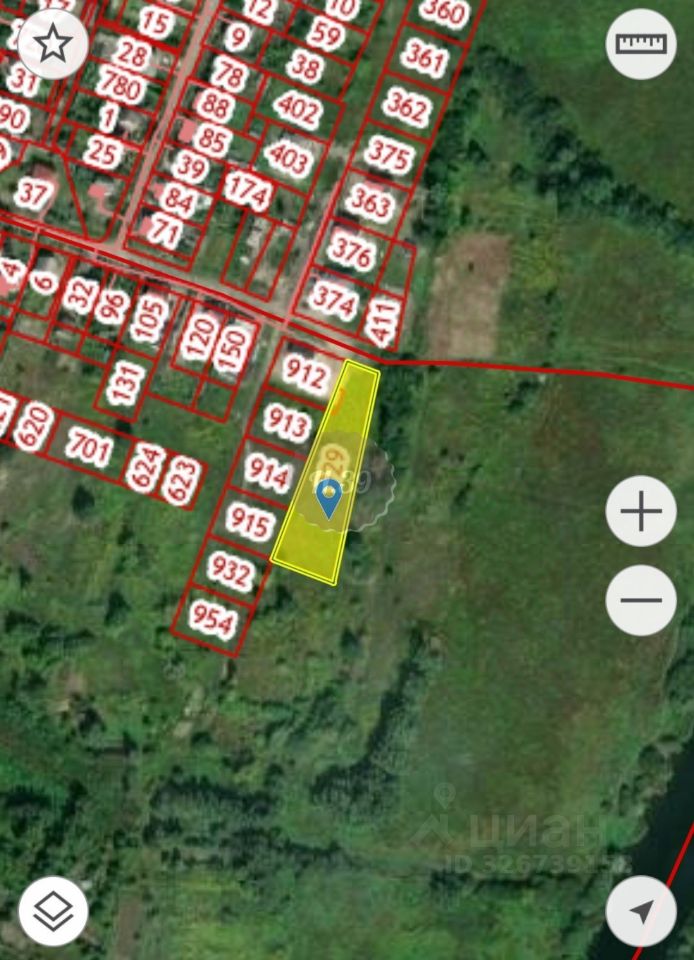The image size is (694, 960).
Task: Center the map on my location
Action: 641,911
